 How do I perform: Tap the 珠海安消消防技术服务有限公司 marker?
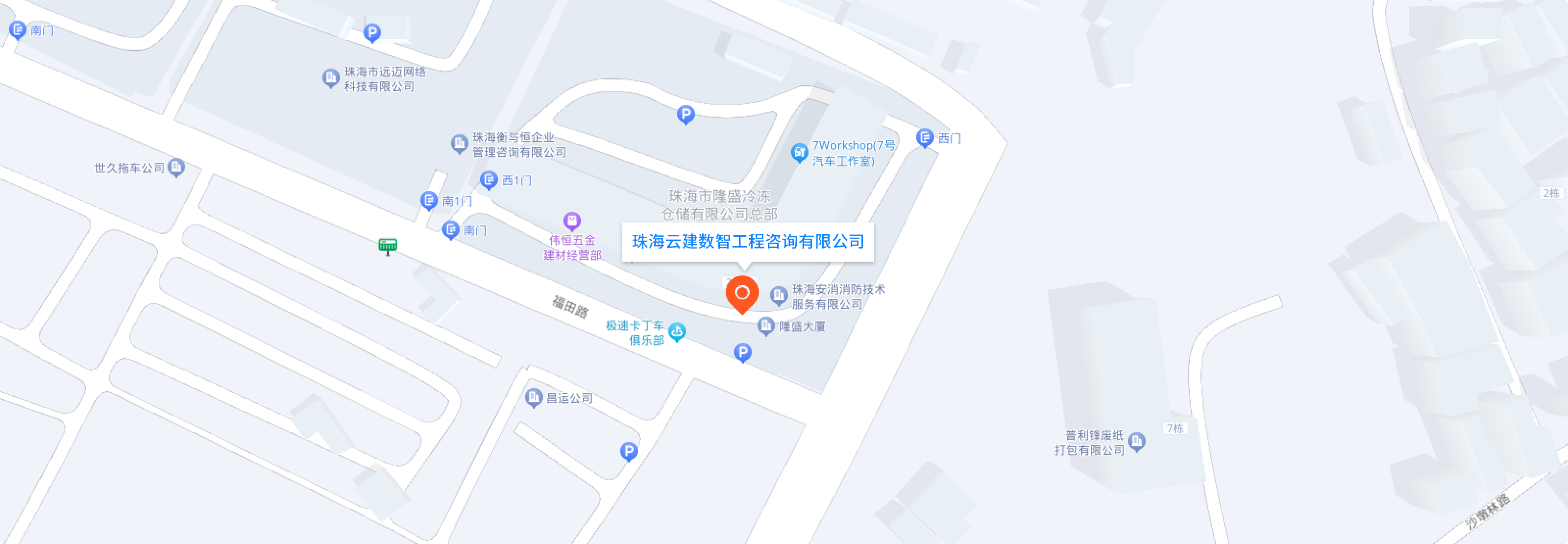[779, 296]
